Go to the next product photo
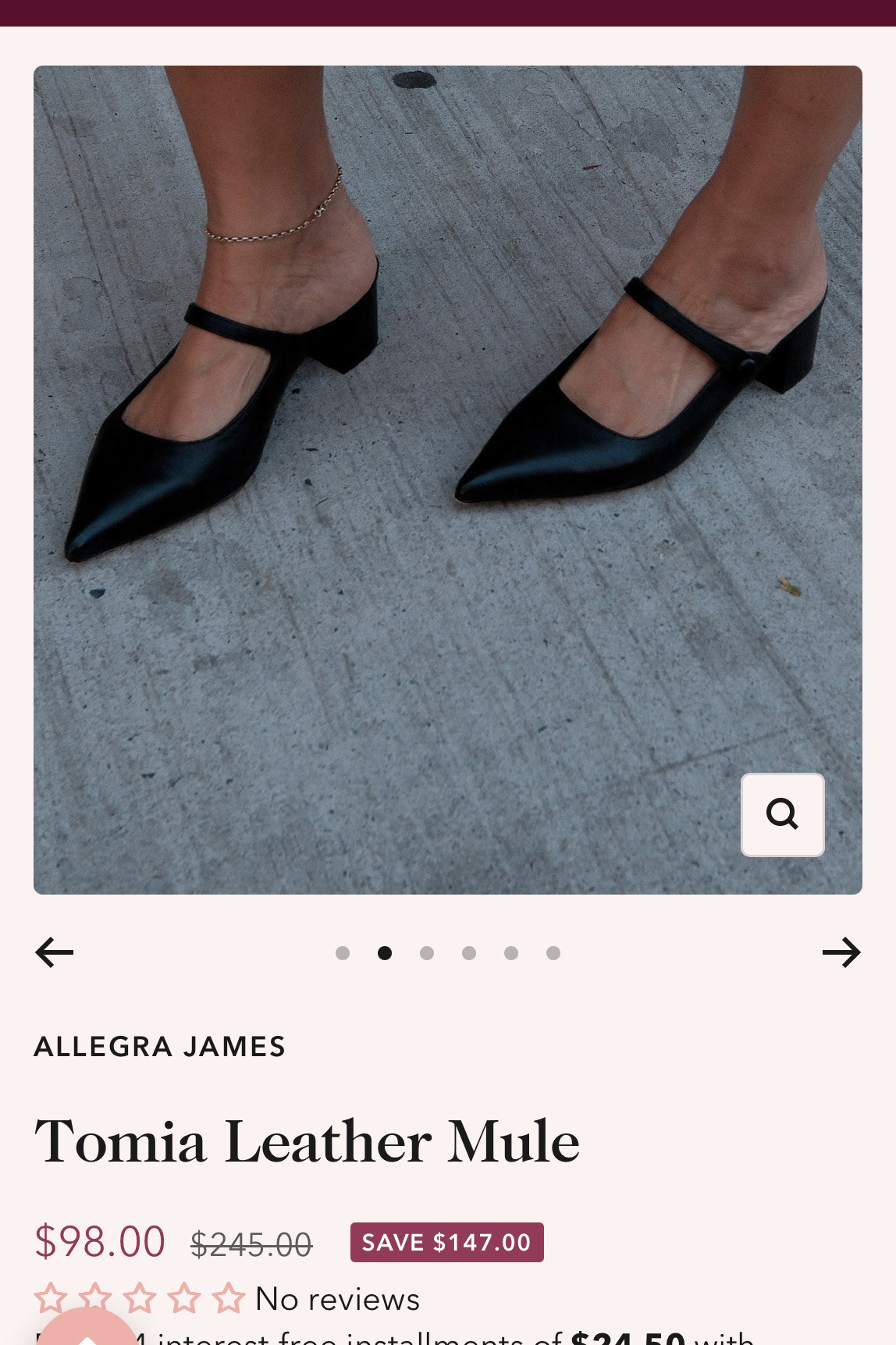 click(x=841, y=952)
